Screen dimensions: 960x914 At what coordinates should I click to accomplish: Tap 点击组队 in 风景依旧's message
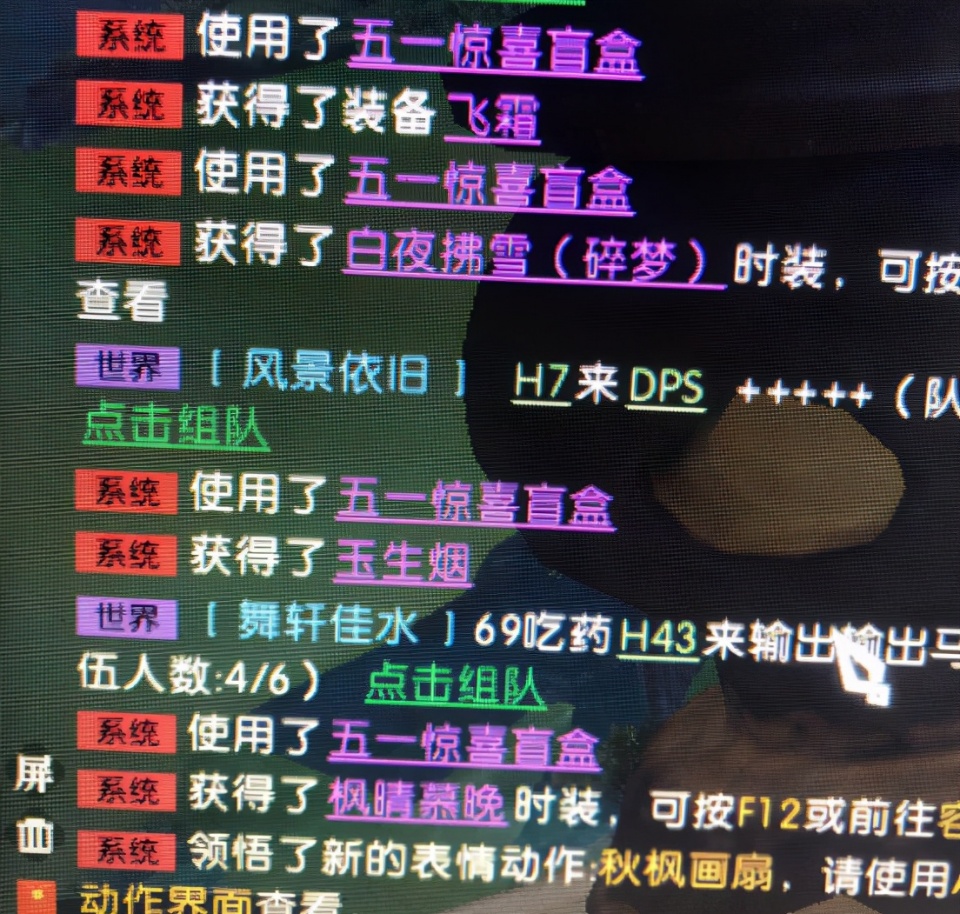(x=175, y=427)
